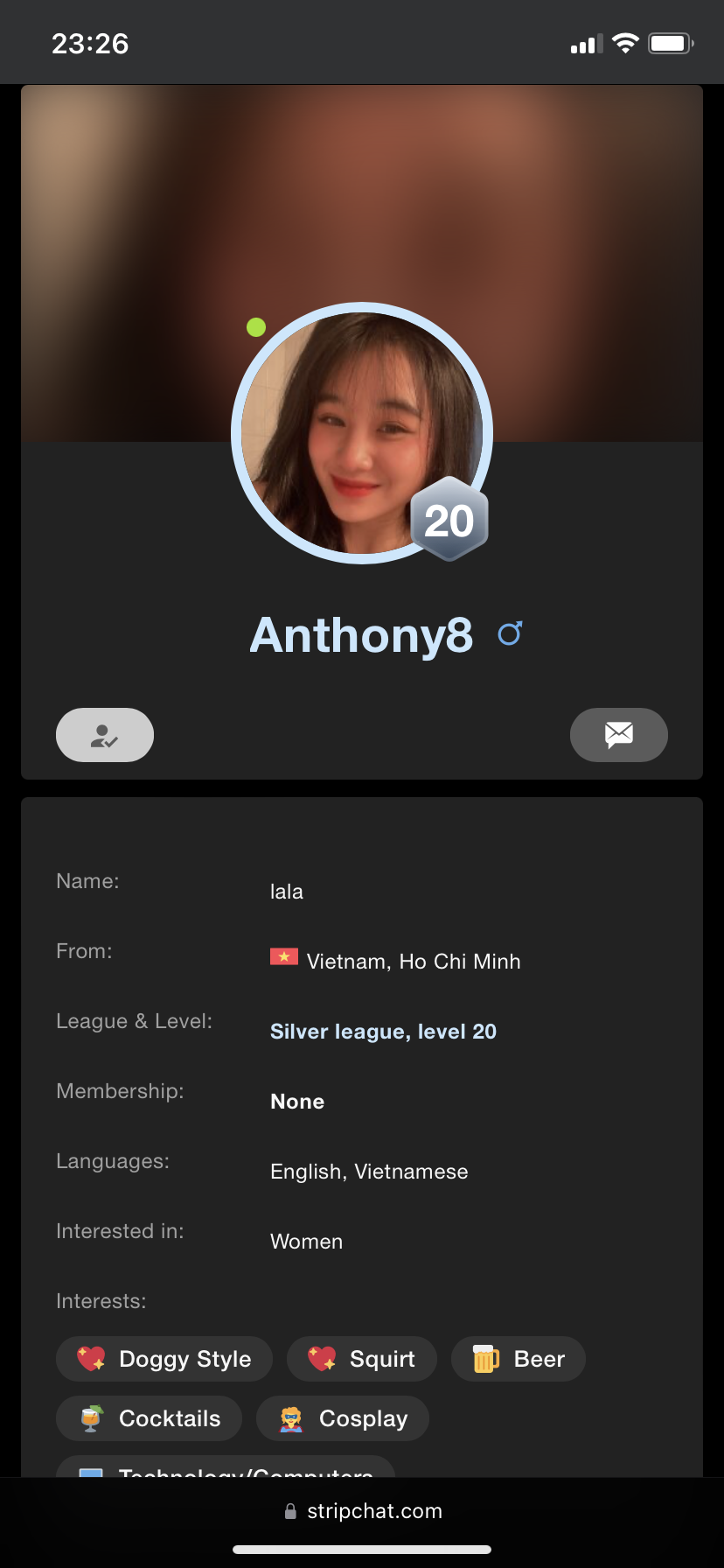Viewport: 724px width, 1568px height.
Task: Tap the friend status button
Action: (105, 735)
